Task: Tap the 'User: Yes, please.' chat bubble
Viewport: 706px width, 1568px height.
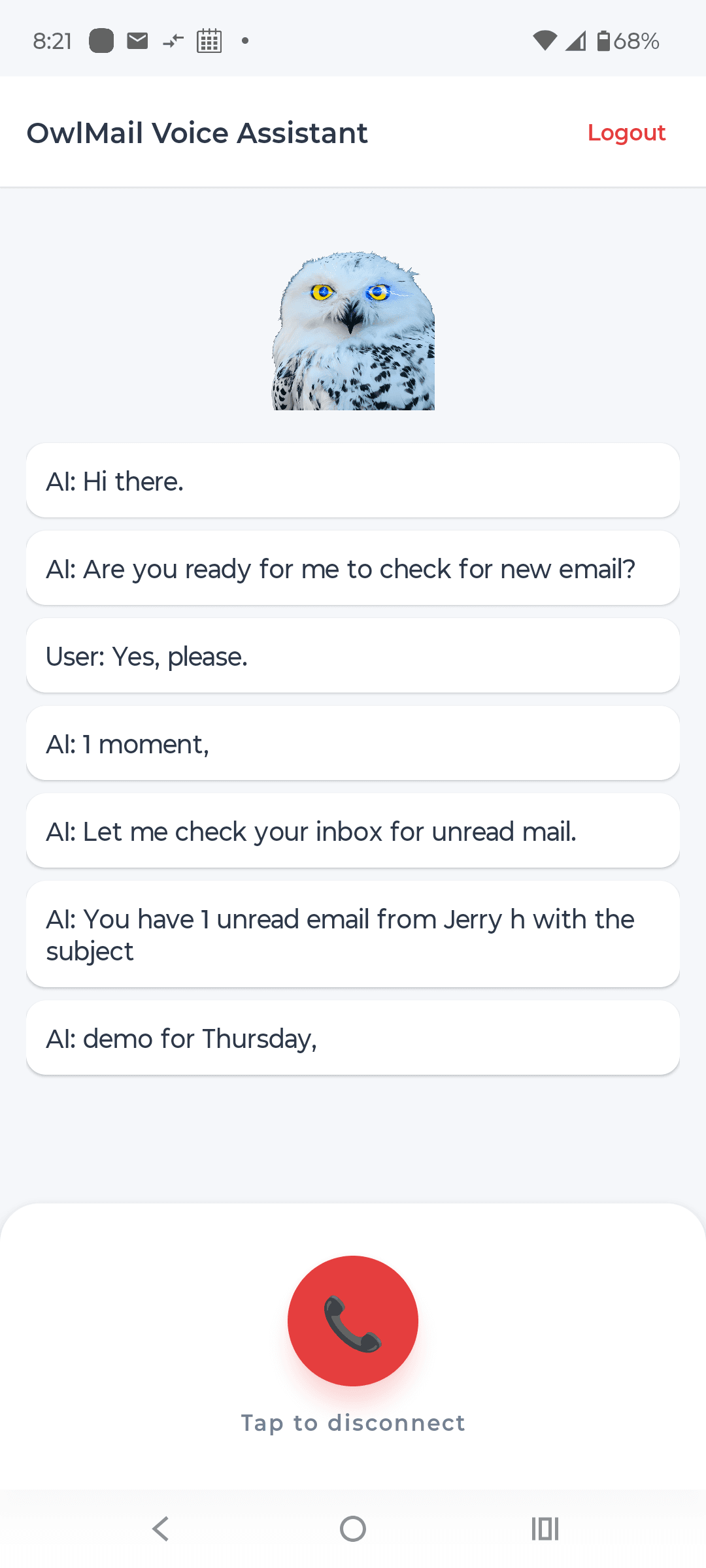Action: [352, 655]
